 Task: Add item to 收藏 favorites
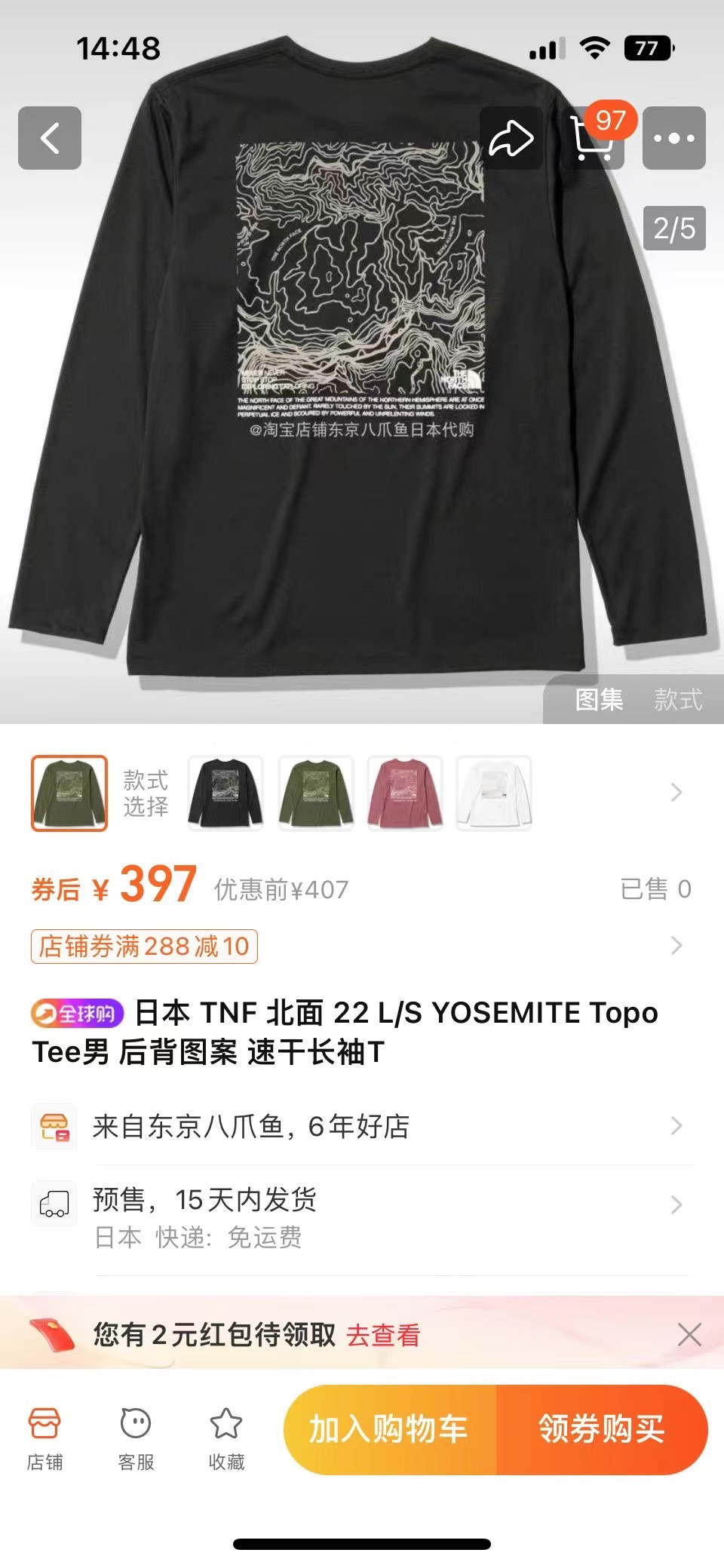(x=226, y=1438)
